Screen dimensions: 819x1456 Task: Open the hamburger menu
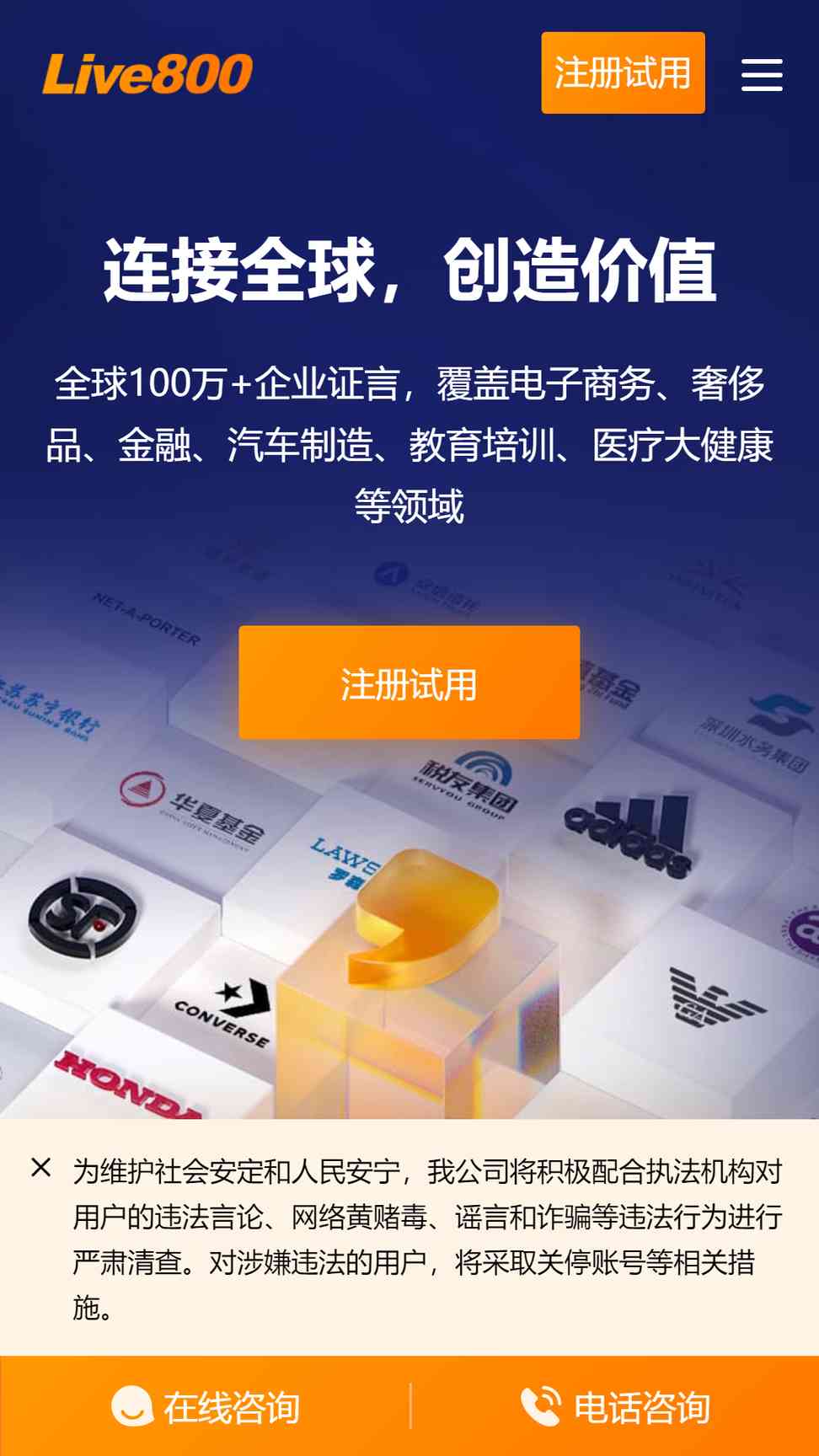[x=762, y=74]
